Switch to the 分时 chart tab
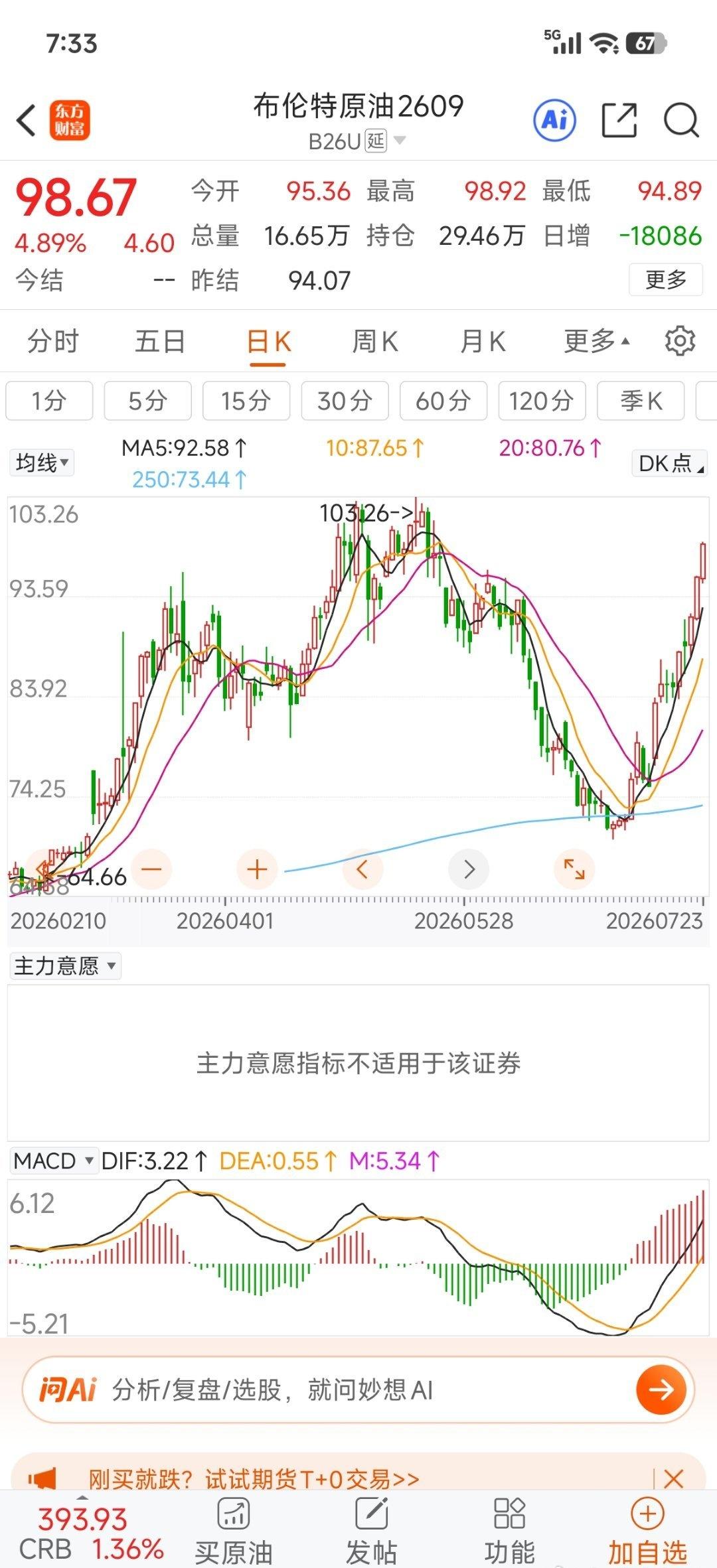The width and height of the screenshot is (717, 1568). click(x=53, y=342)
